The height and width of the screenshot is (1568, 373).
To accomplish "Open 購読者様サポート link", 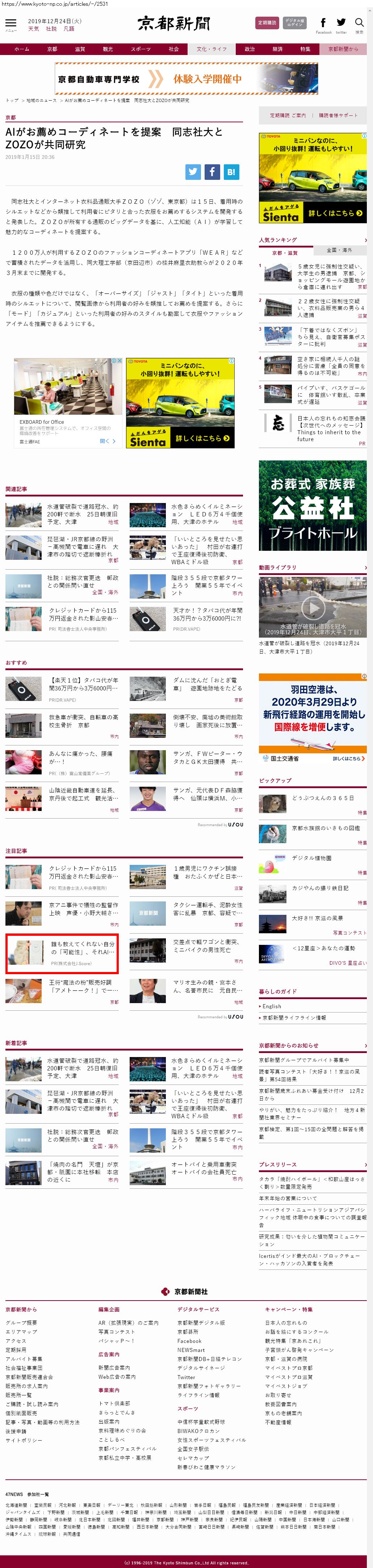I will coord(338,115).
